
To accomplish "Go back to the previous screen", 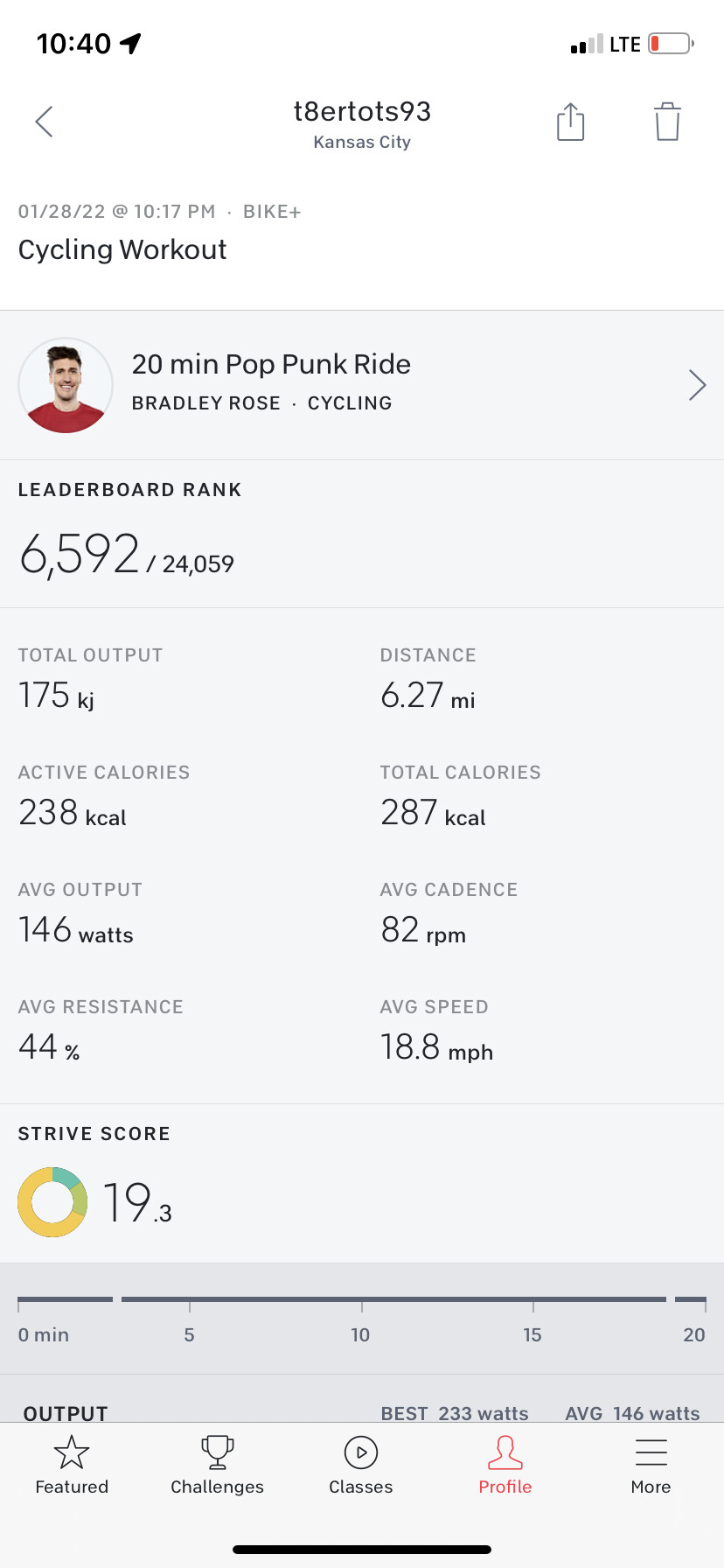I will click(45, 122).
